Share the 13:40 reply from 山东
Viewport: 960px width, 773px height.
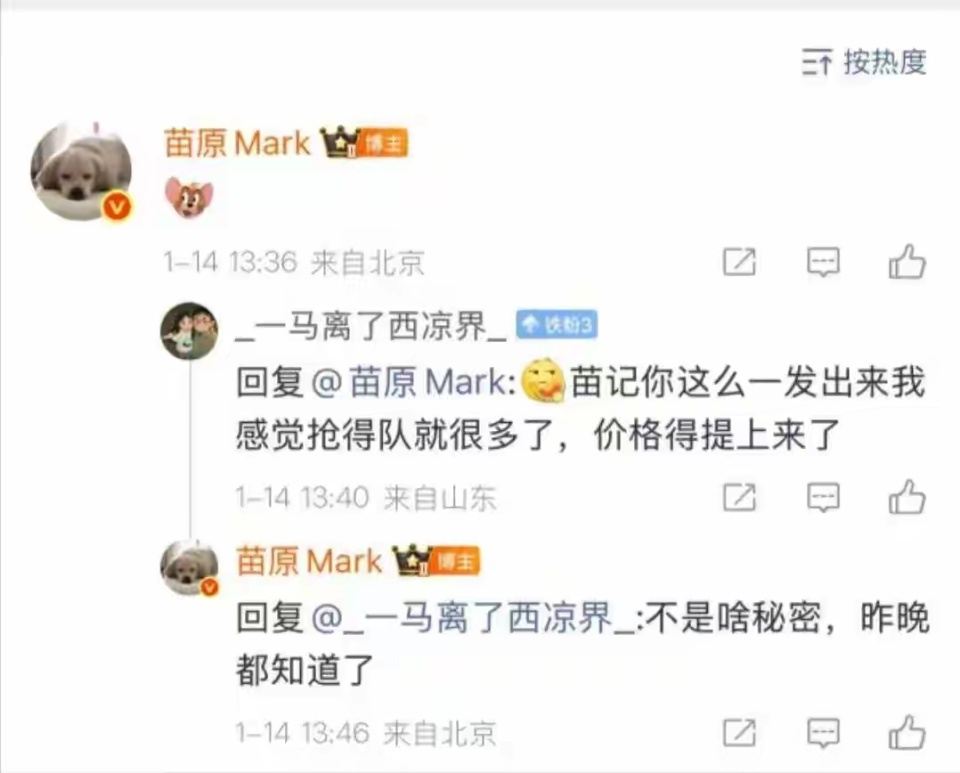pyautogui.click(x=739, y=497)
